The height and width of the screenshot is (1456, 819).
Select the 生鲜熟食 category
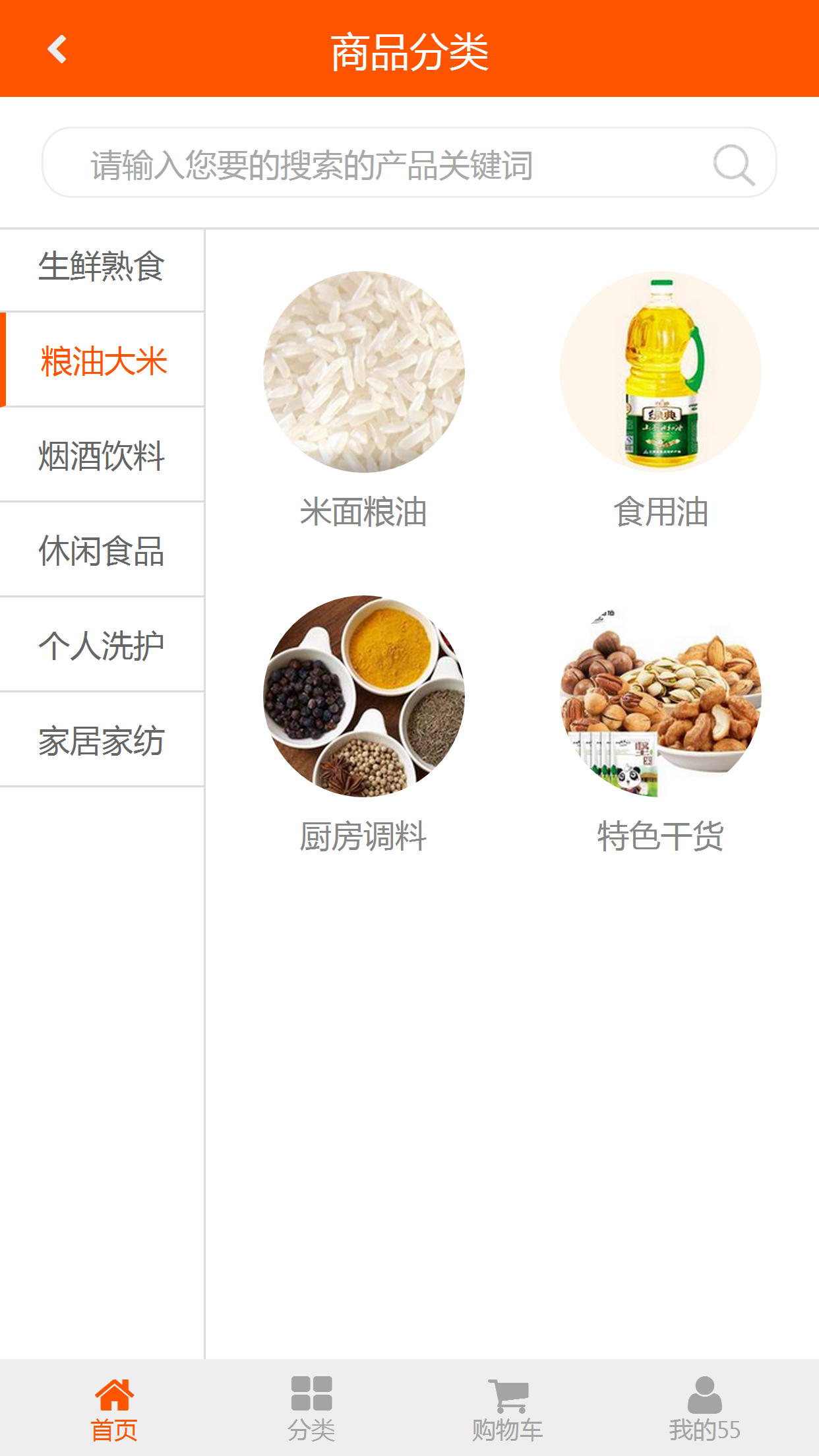tap(102, 267)
